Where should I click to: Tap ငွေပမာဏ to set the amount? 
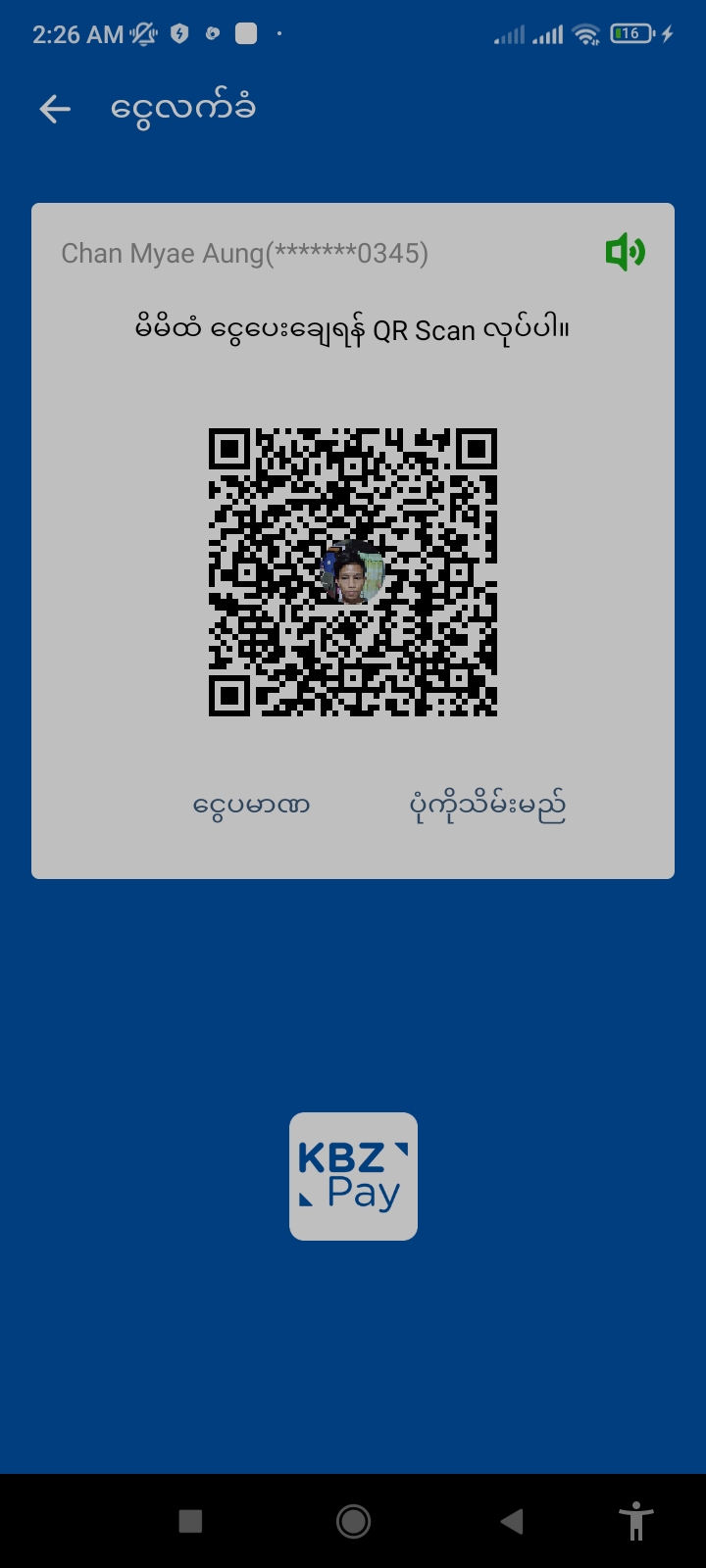point(251,807)
